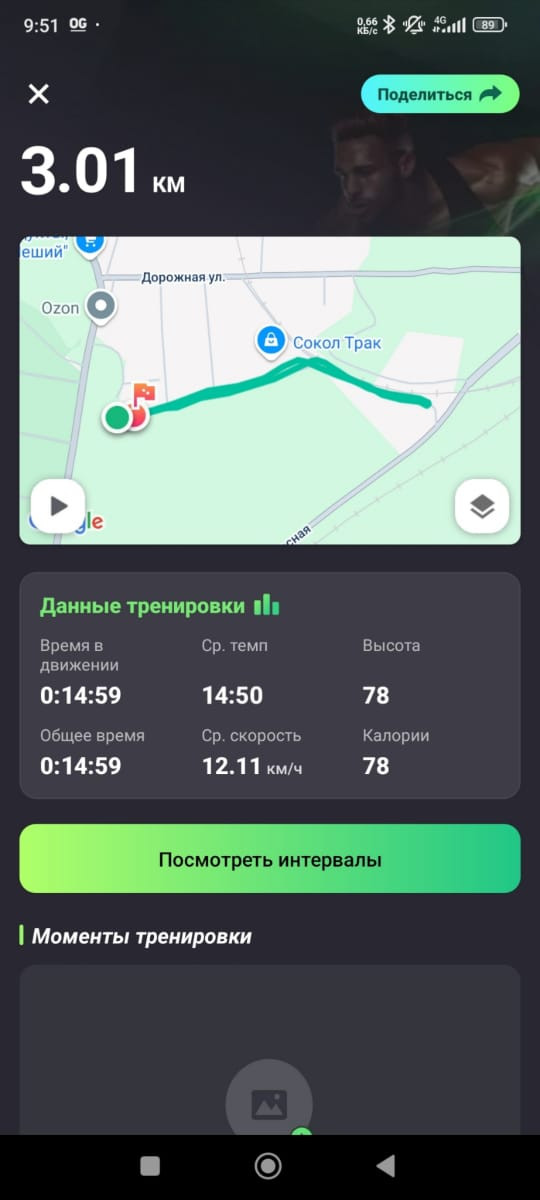
Task: Add a photo to Моменты тренировки
Action: [269, 1103]
